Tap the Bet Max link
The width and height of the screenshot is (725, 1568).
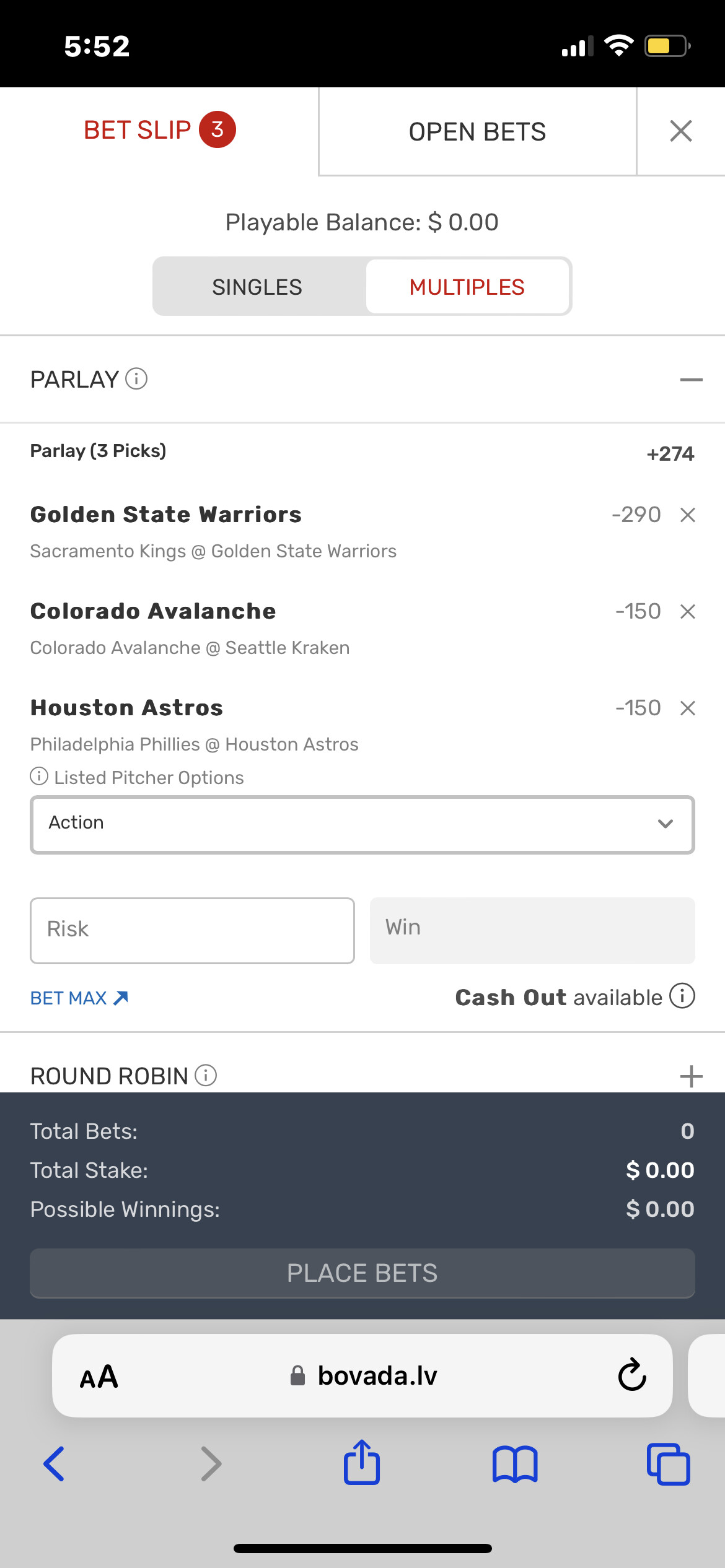coord(79,998)
